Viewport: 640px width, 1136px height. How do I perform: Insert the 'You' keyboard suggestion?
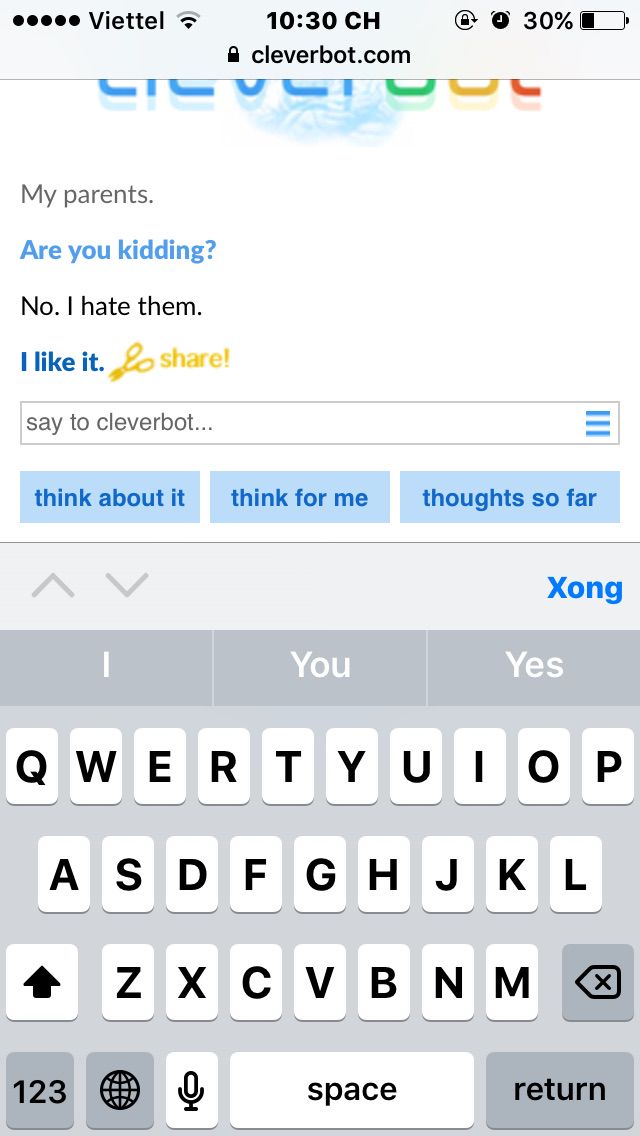tap(320, 666)
